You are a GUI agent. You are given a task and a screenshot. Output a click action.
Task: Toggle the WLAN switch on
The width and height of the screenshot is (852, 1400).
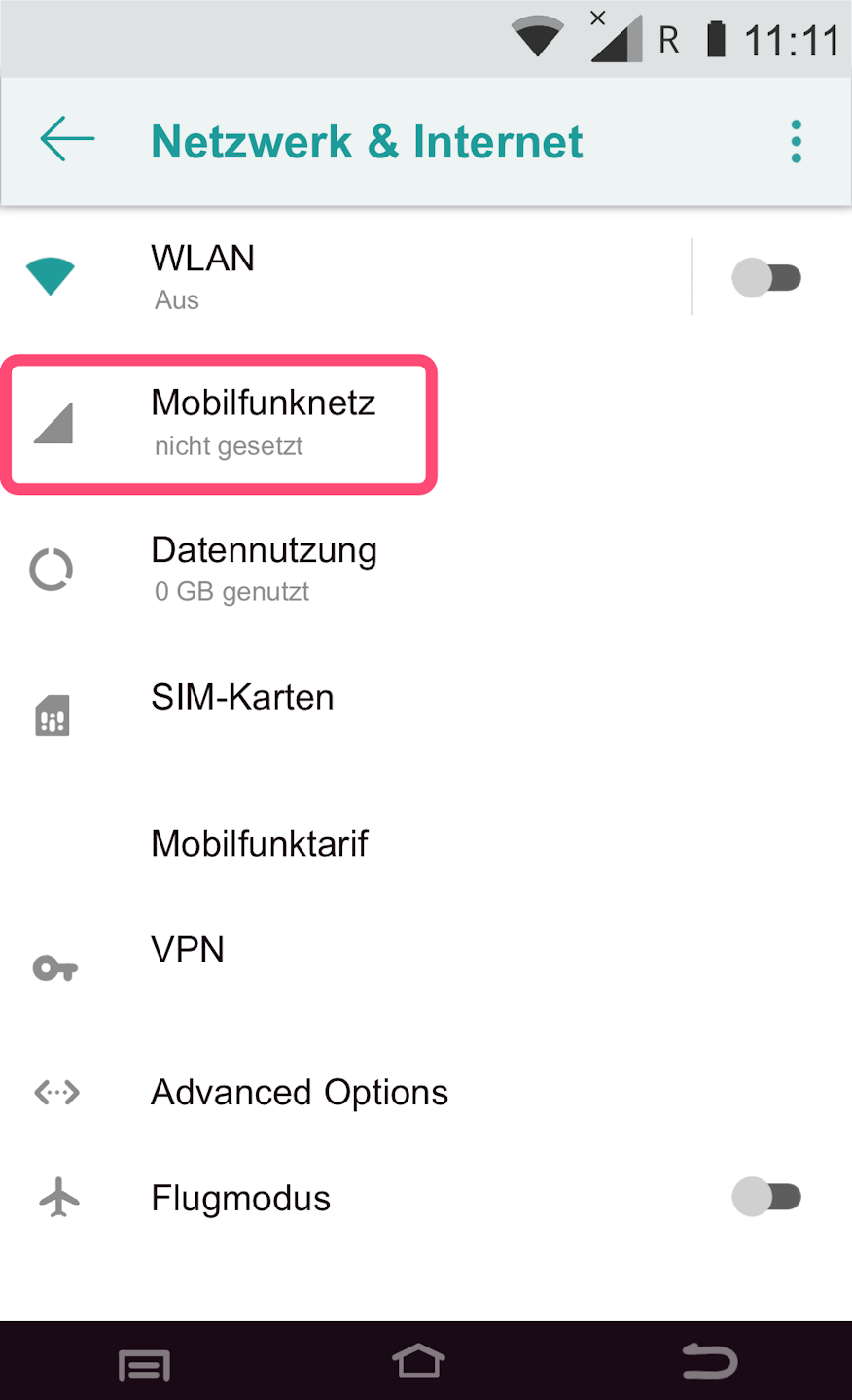[x=766, y=278]
